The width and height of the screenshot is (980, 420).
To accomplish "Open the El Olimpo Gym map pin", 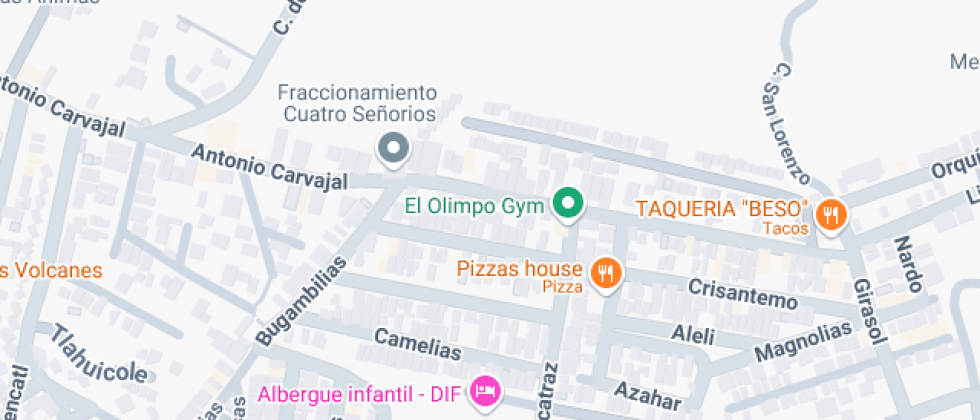I will [569, 205].
